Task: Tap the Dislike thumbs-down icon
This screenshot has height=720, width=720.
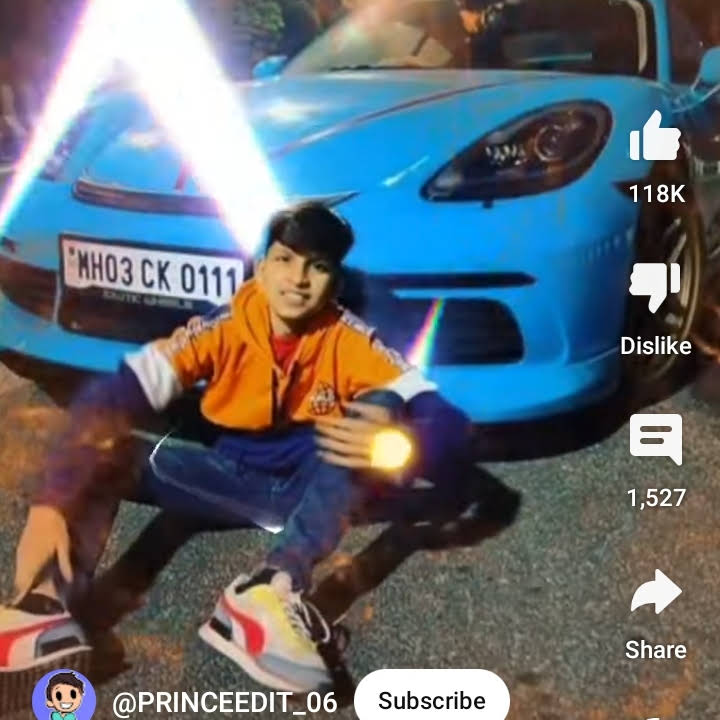Action: click(x=655, y=287)
